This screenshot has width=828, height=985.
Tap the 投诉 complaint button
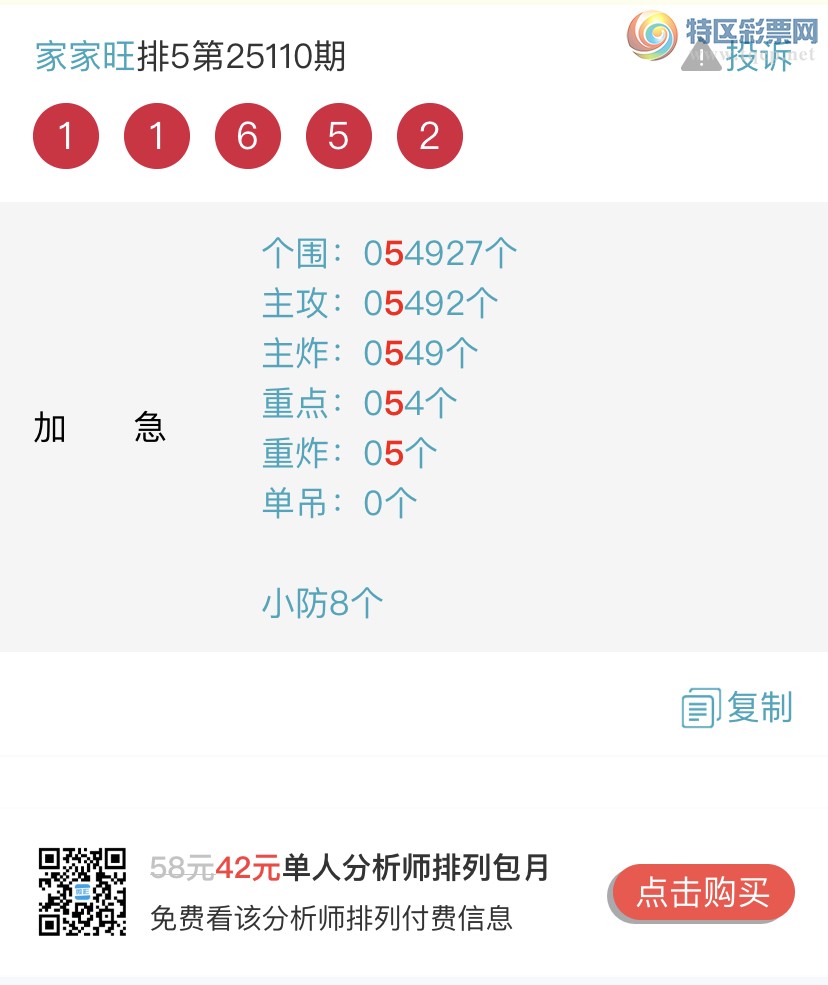pyautogui.click(x=738, y=57)
